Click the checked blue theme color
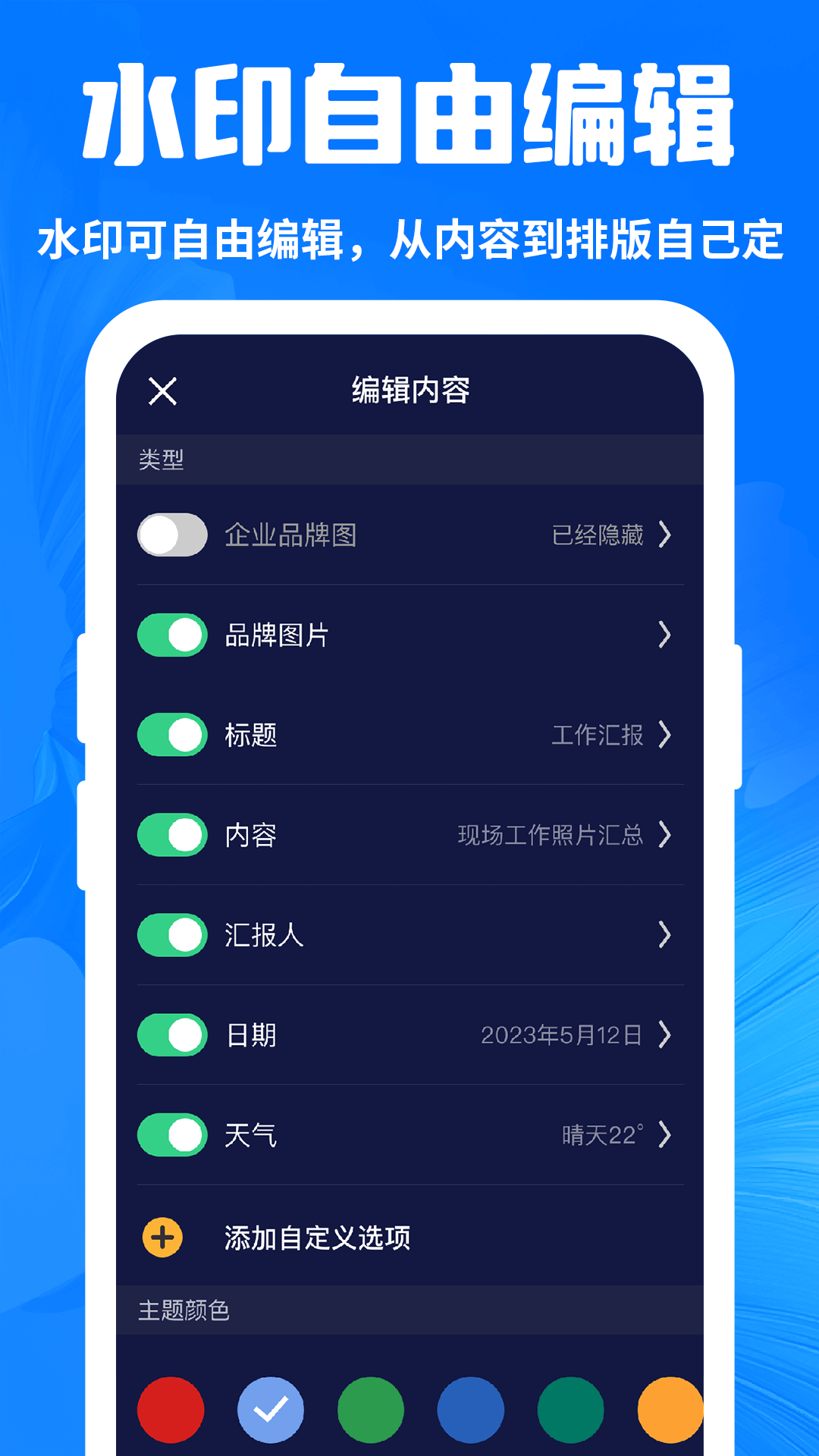This screenshot has width=819, height=1456. click(x=269, y=1409)
